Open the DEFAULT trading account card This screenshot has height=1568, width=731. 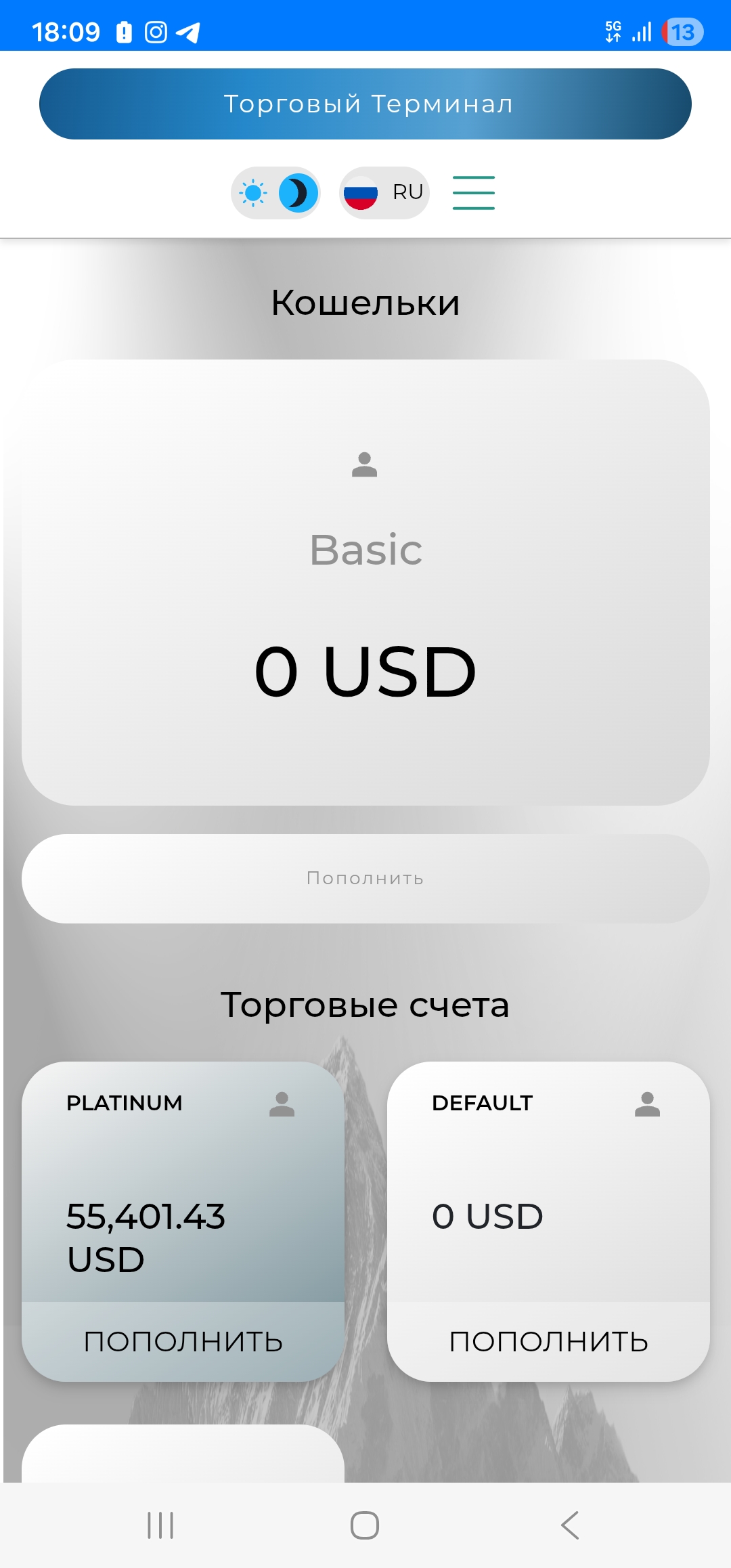click(548, 1181)
